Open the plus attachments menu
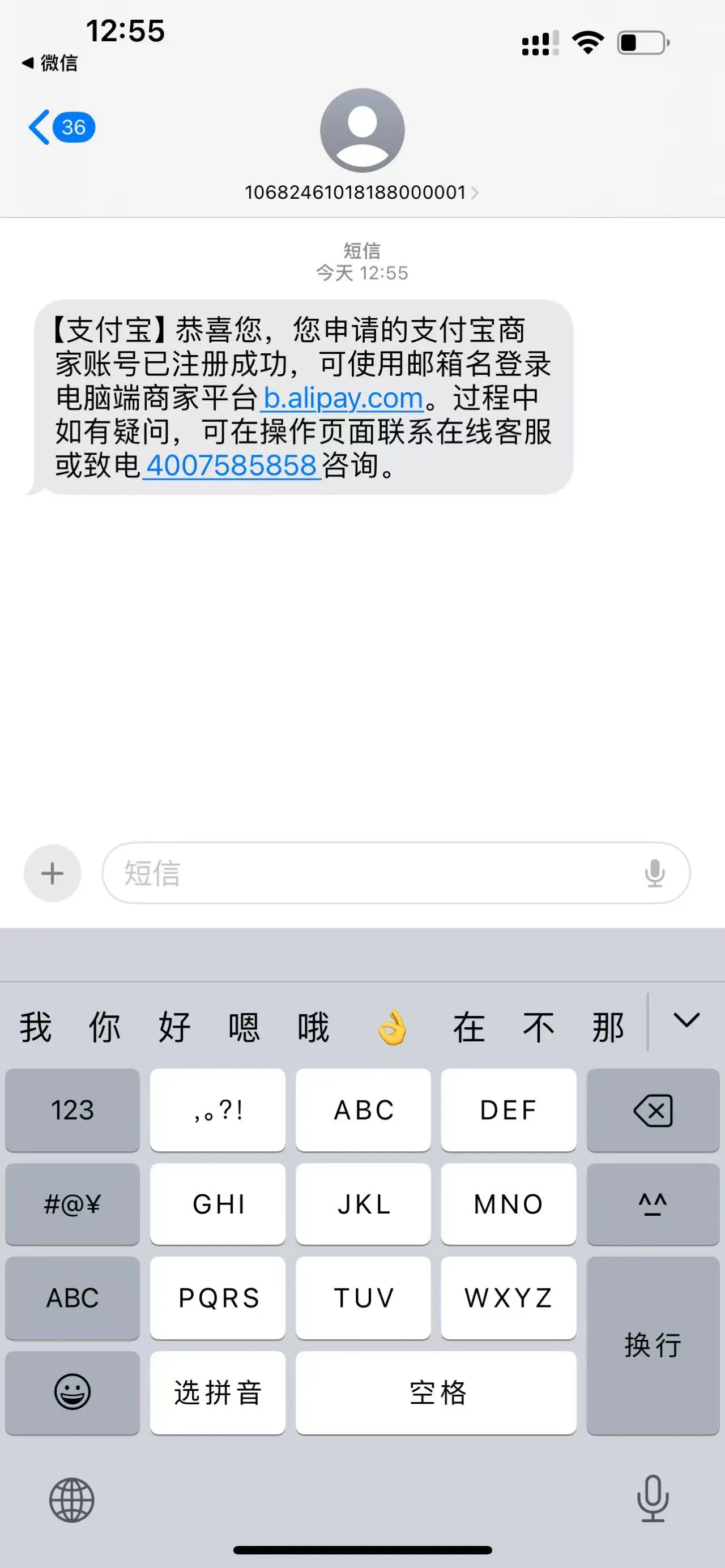Viewport: 725px width, 1568px height. [52, 873]
